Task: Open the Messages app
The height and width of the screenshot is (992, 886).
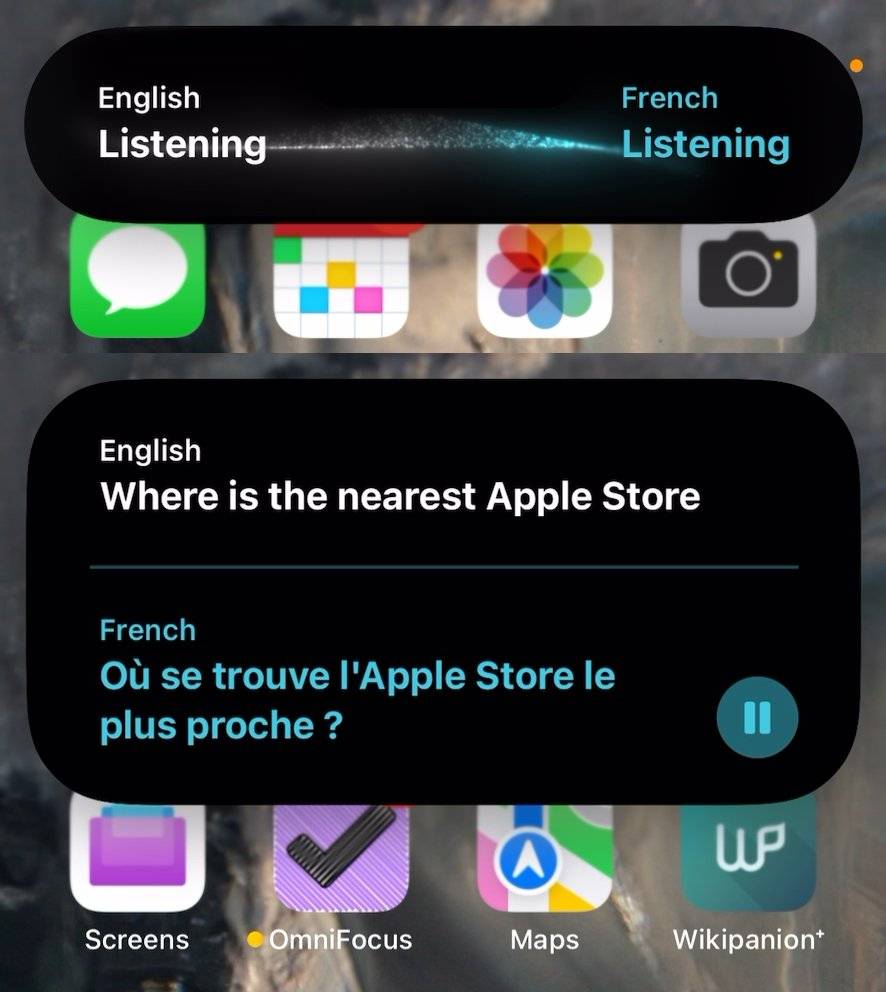Action: 138,280
